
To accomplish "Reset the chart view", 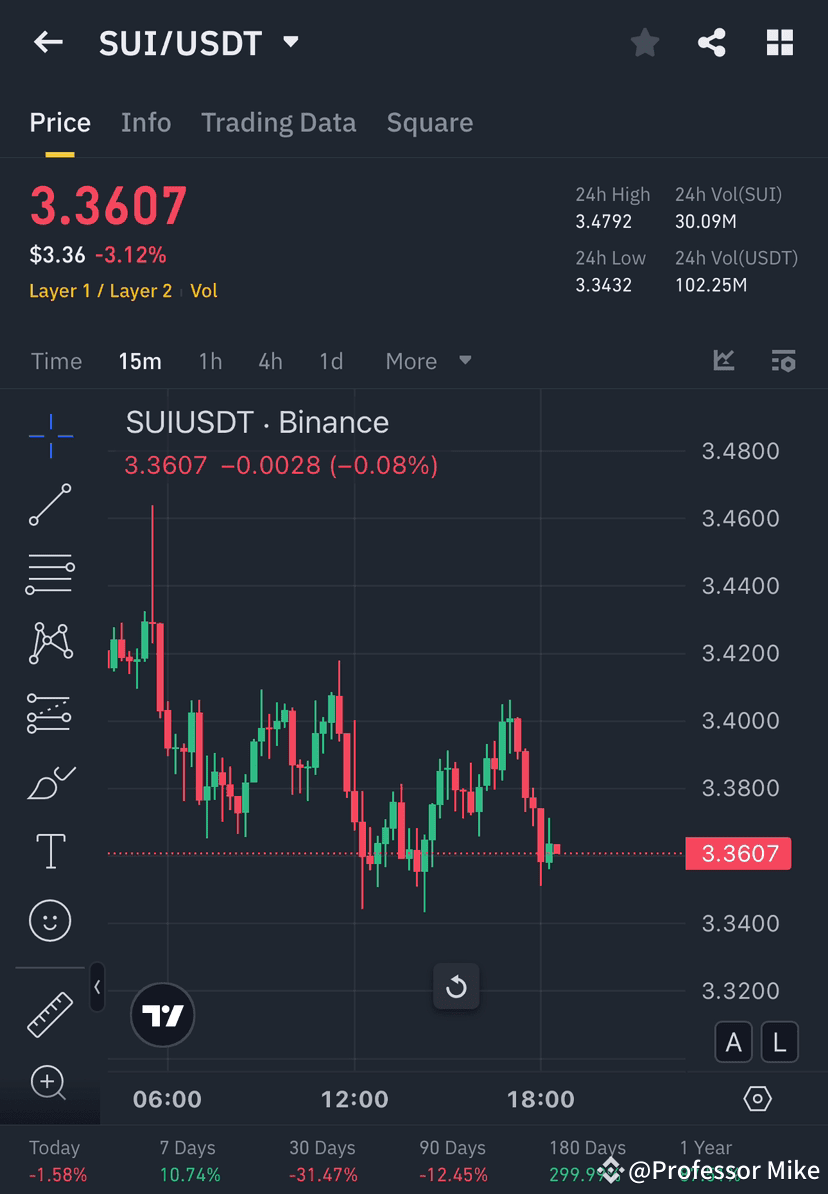I will point(456,987).
